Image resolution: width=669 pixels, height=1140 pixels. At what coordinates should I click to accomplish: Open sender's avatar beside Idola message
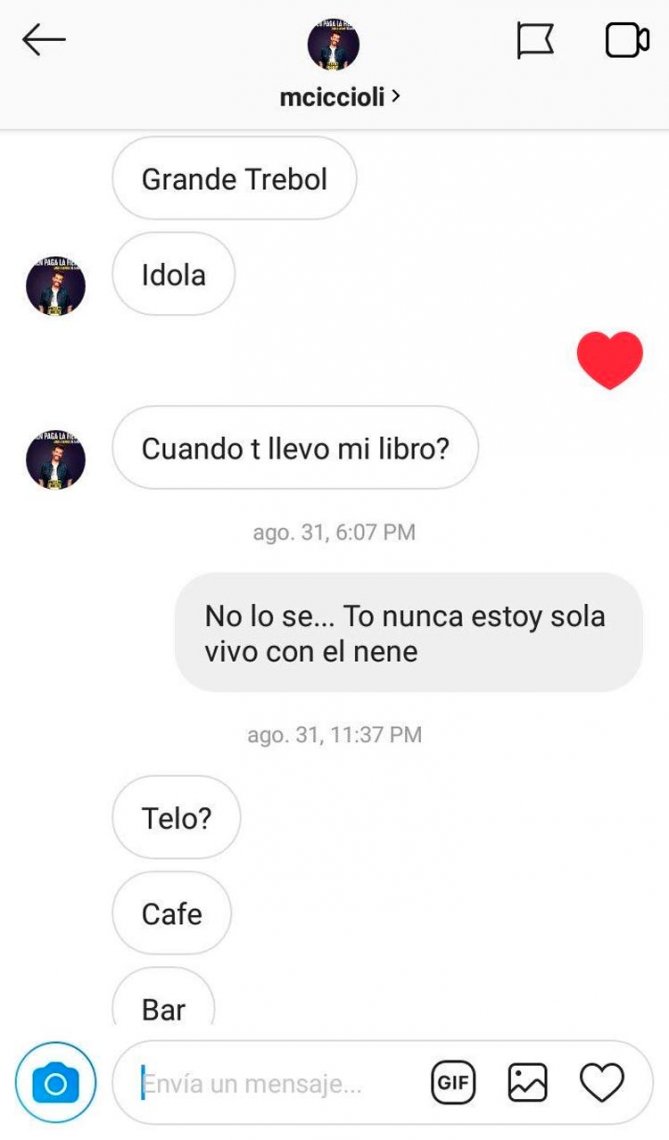[55, 286]
